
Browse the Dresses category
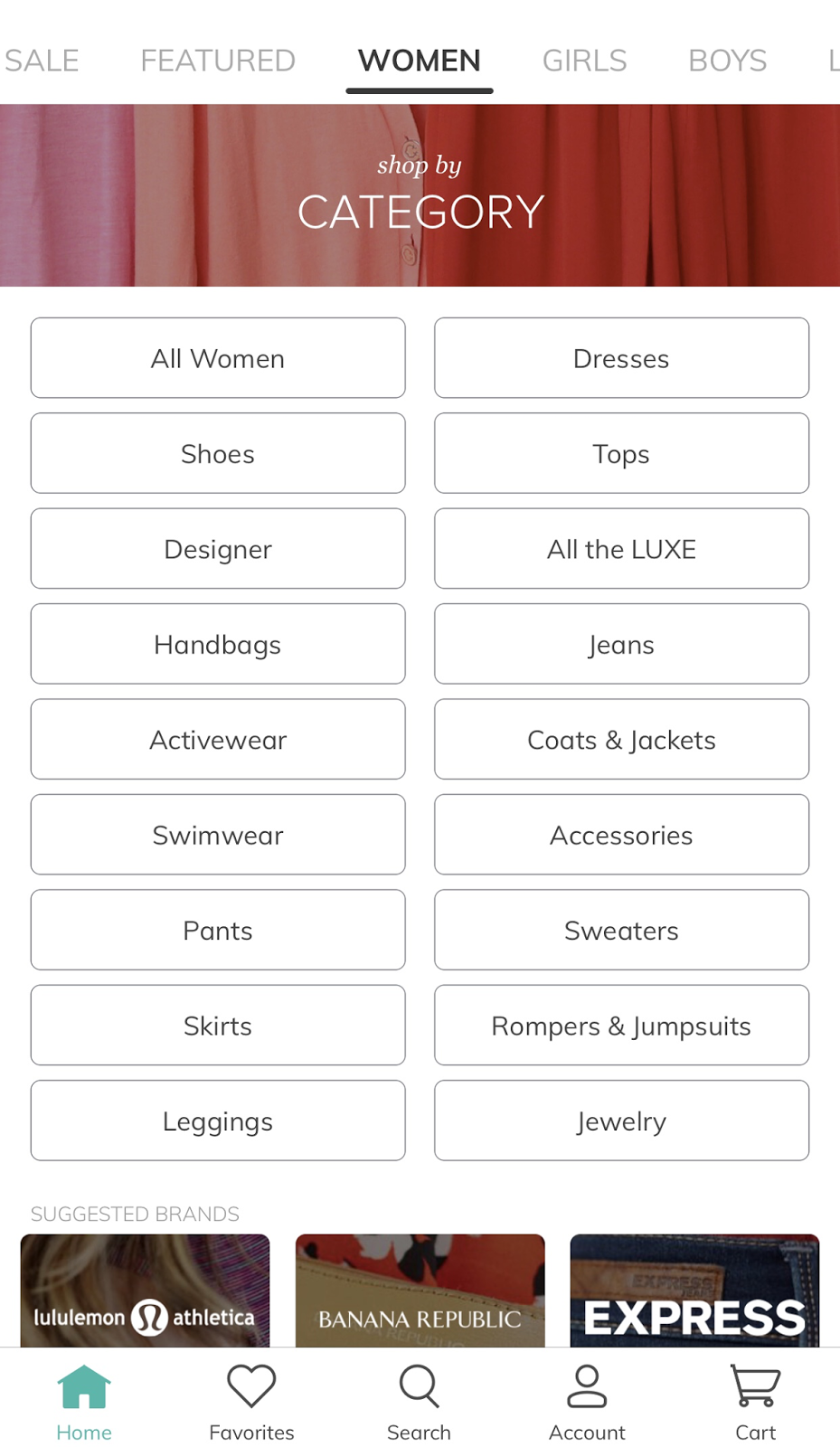[621, 358]
